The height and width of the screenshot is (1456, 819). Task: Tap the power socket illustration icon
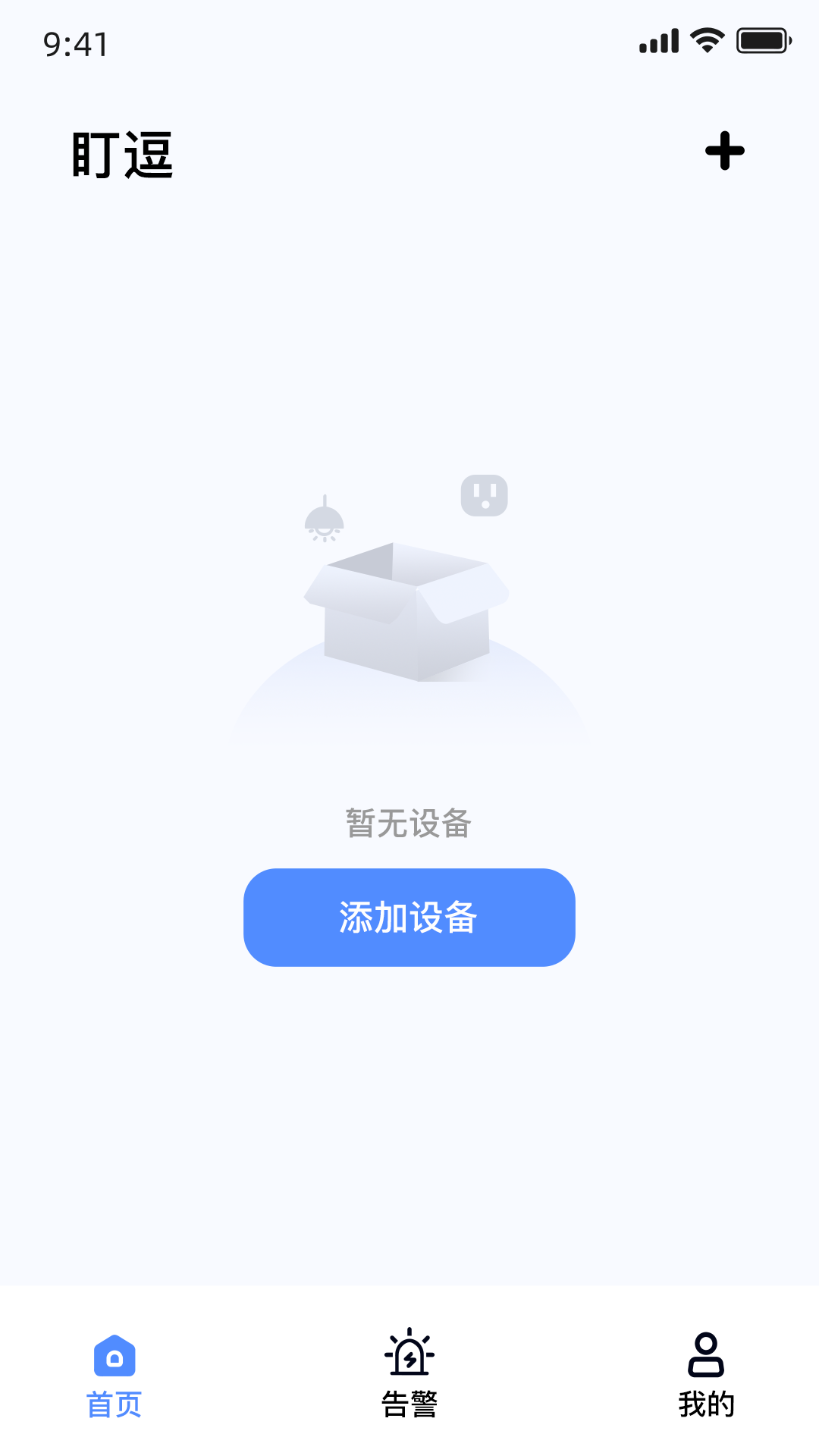[484, 494]
